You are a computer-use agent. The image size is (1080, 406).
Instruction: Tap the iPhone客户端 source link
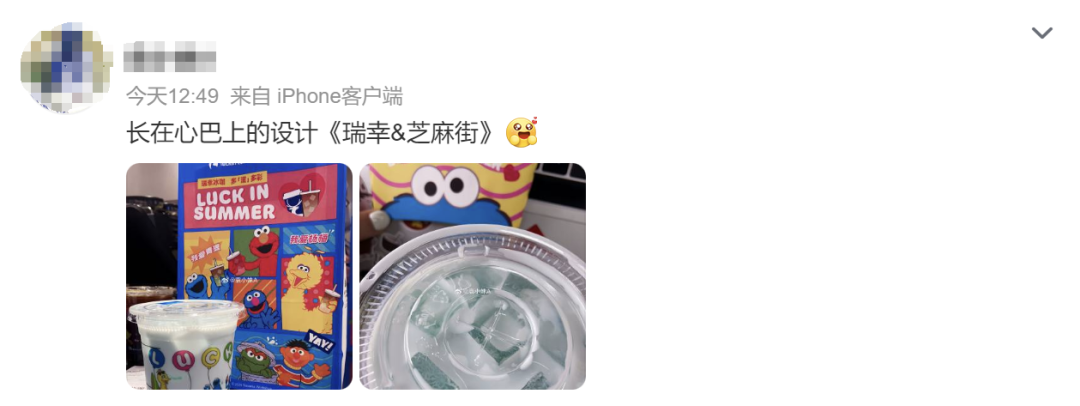(339, 96)
